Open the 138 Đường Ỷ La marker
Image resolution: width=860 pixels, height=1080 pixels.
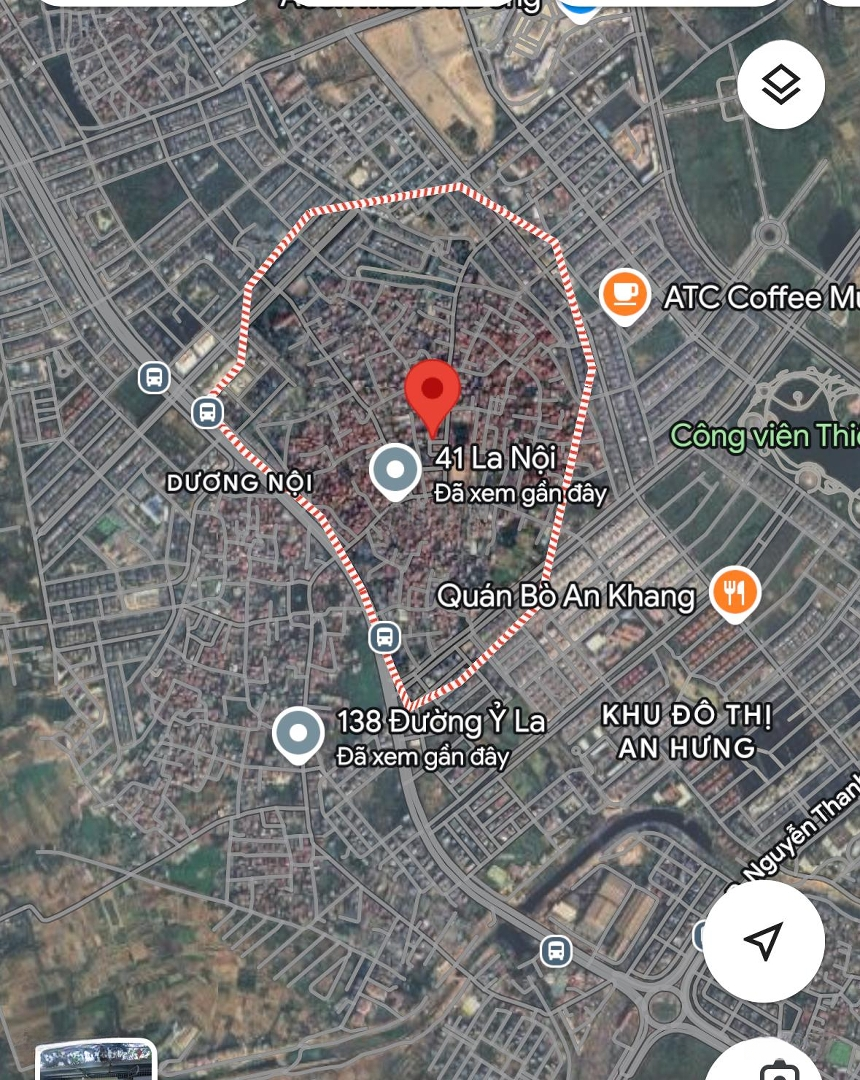pyautogui.click(x=298, y=734)
